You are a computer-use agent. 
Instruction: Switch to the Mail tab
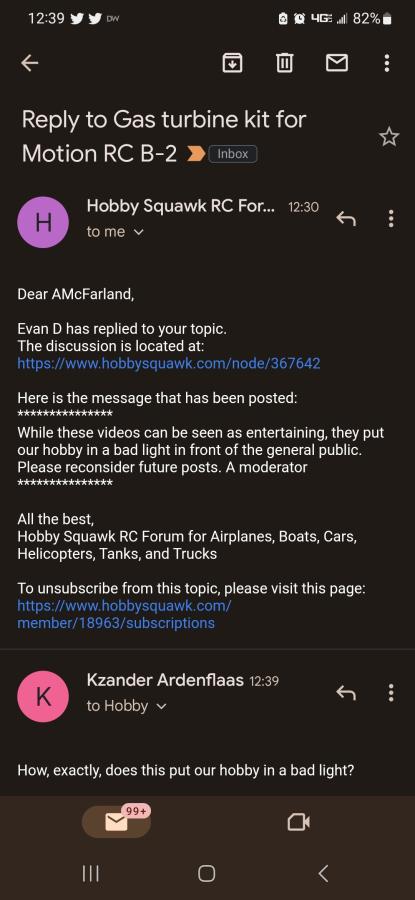pos(117,823)
